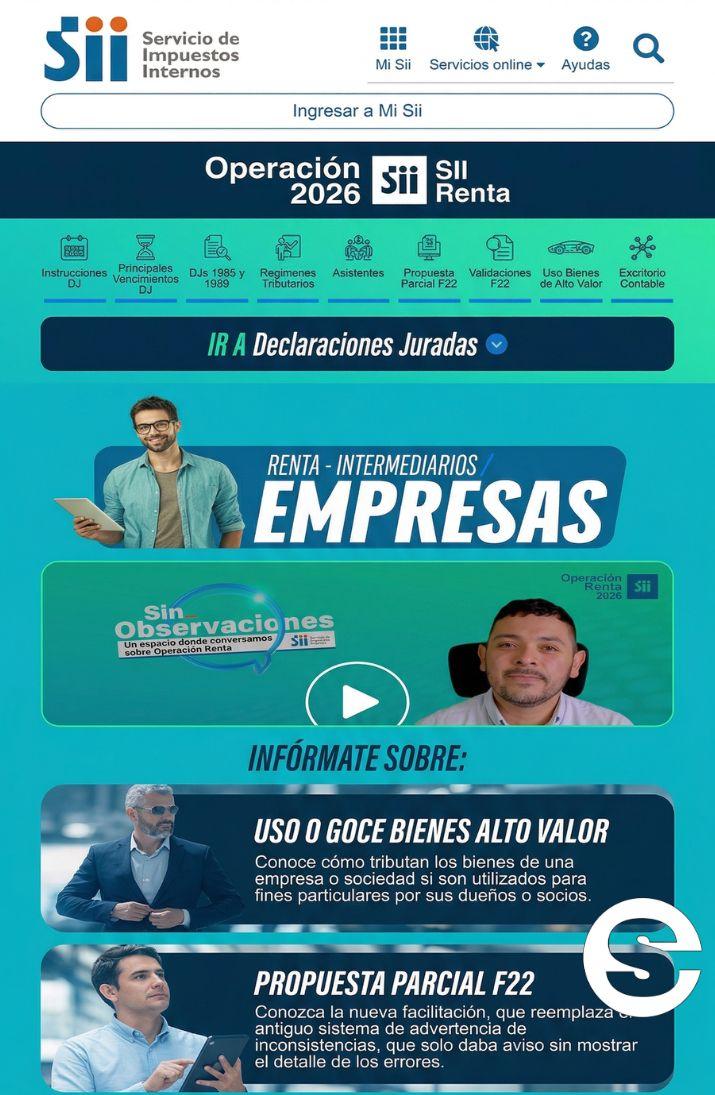This screenshot has height=1095, width=715.
Task: Play the Sin Observaciones video
Action: click(357, 700)
